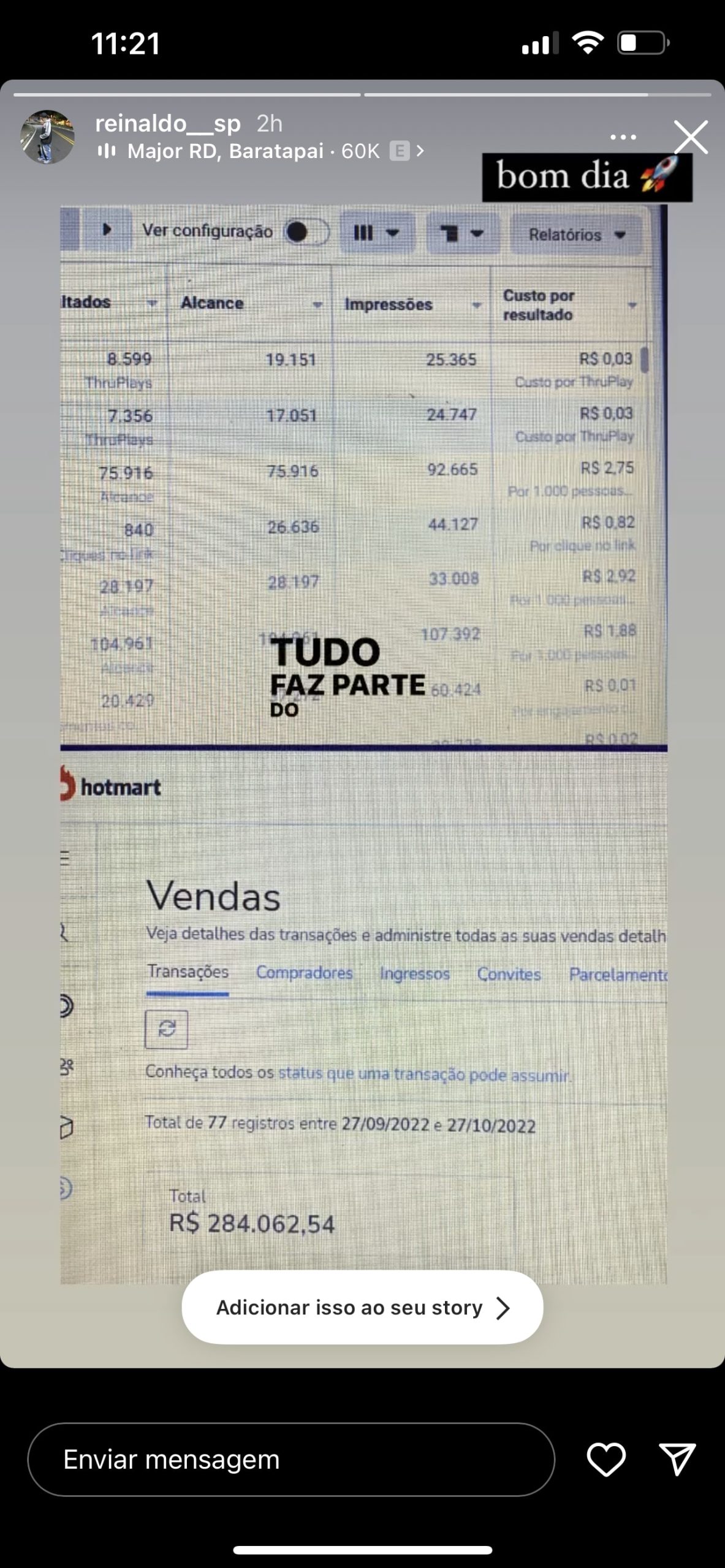The image size is (725, 1568).
Task: Open reinaldo__sp's profile picture
Action: tap(47, 137)
